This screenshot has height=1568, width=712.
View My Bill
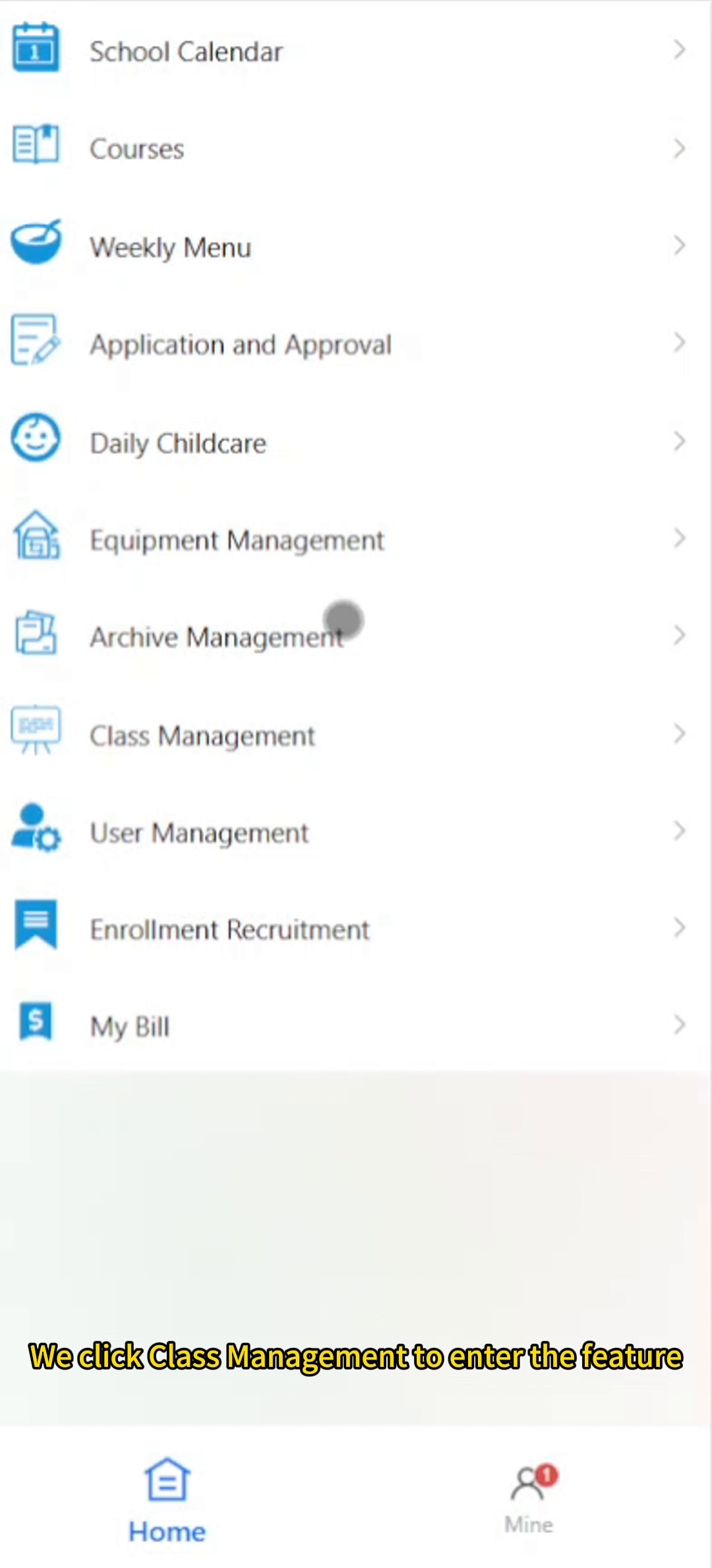point(130,1027)
